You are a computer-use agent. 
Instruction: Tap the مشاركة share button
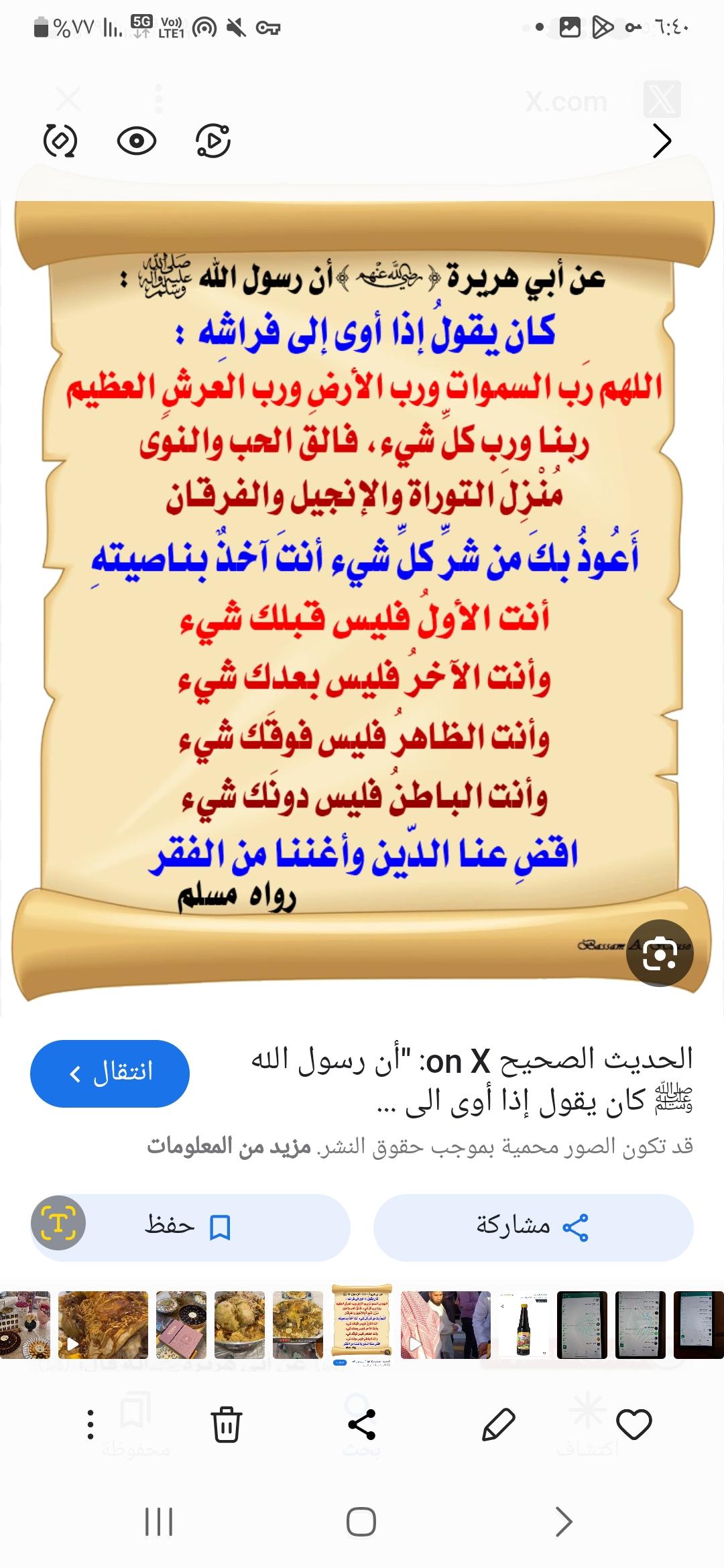point(533,1227)
